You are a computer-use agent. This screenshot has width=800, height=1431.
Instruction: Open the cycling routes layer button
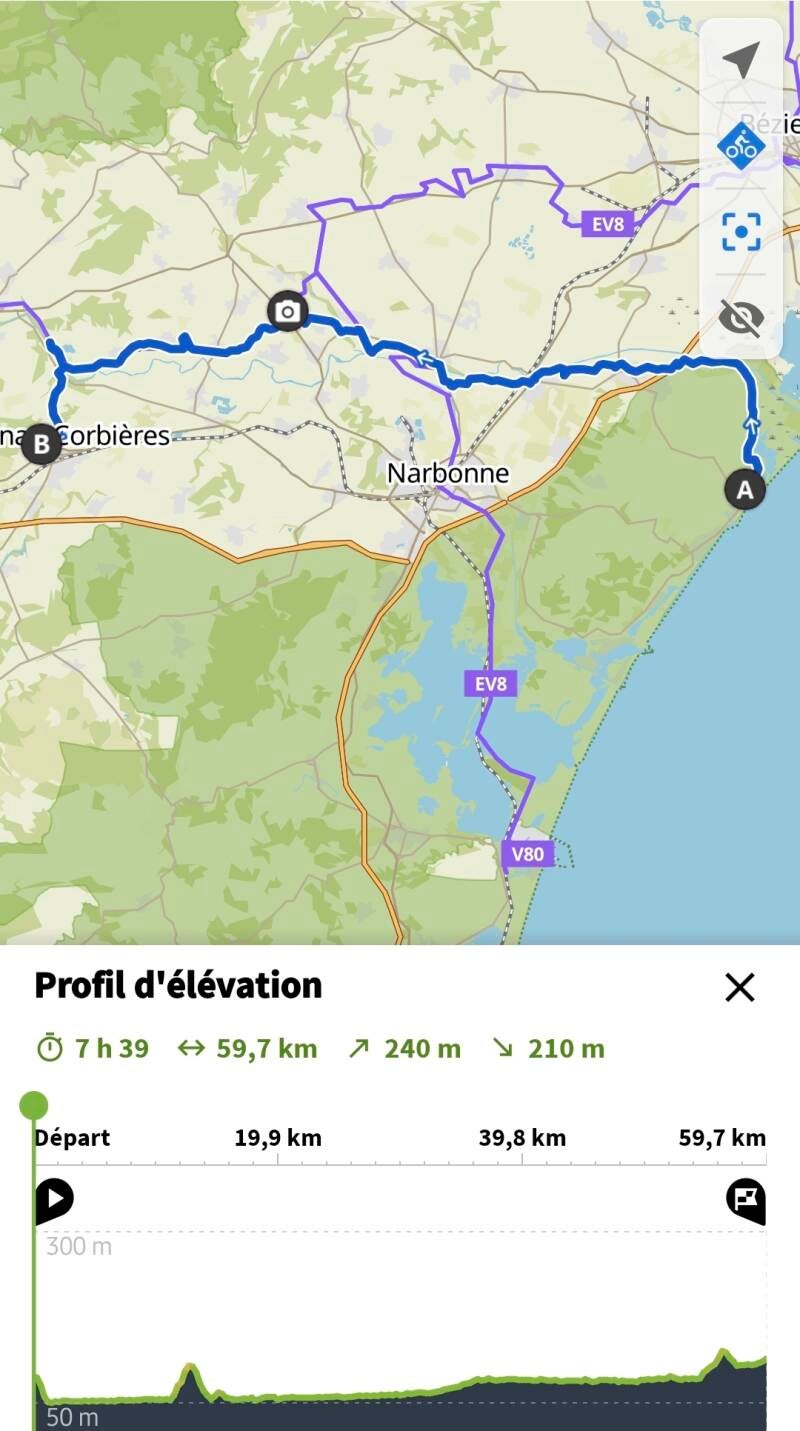[x=740, y=146]
